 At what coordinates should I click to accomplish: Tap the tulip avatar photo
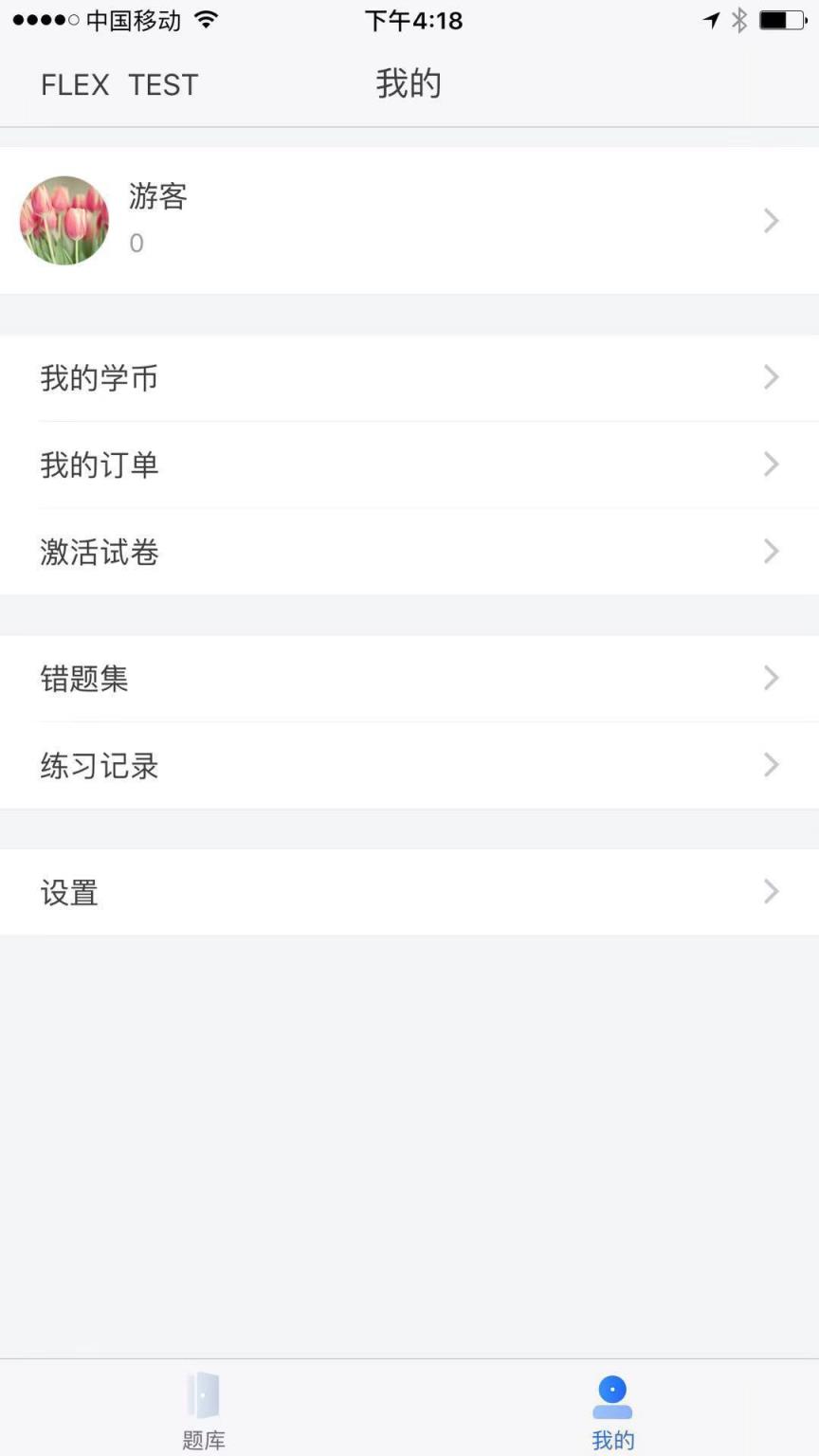coord(64,220)
